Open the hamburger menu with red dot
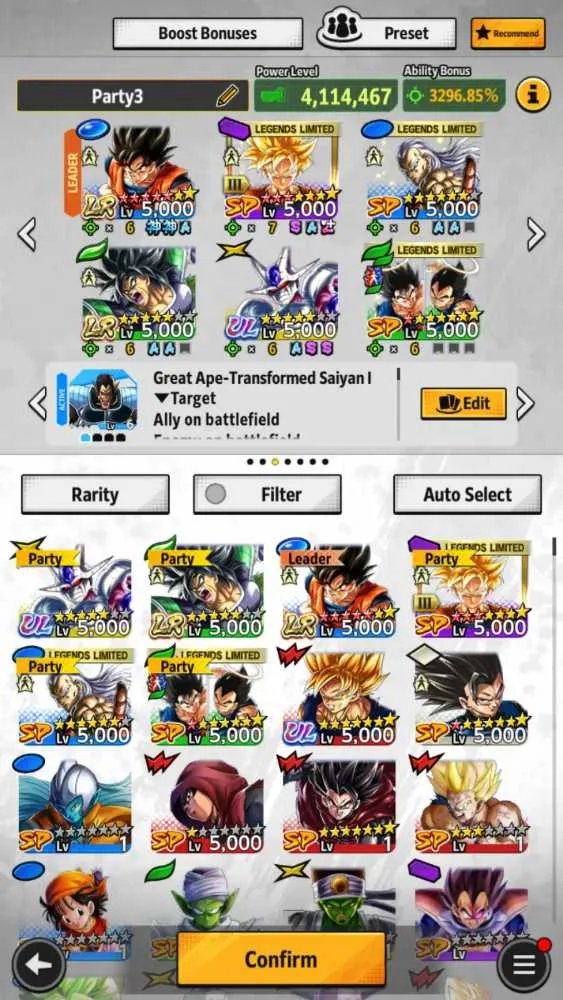The image size is (563, 1000). coord(523,964)
